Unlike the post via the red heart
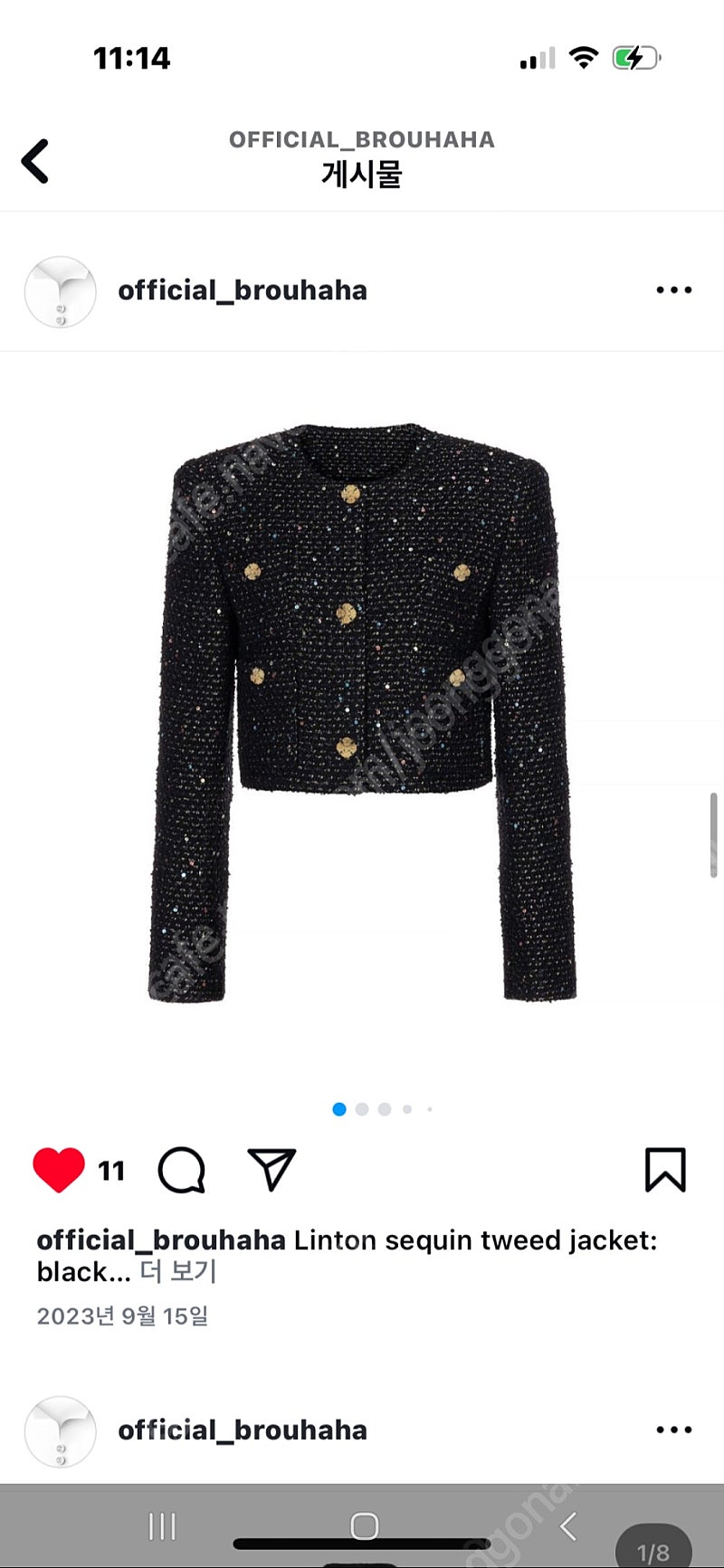Viewport: 724px width, 1568px height. (x=59, y=1170)
